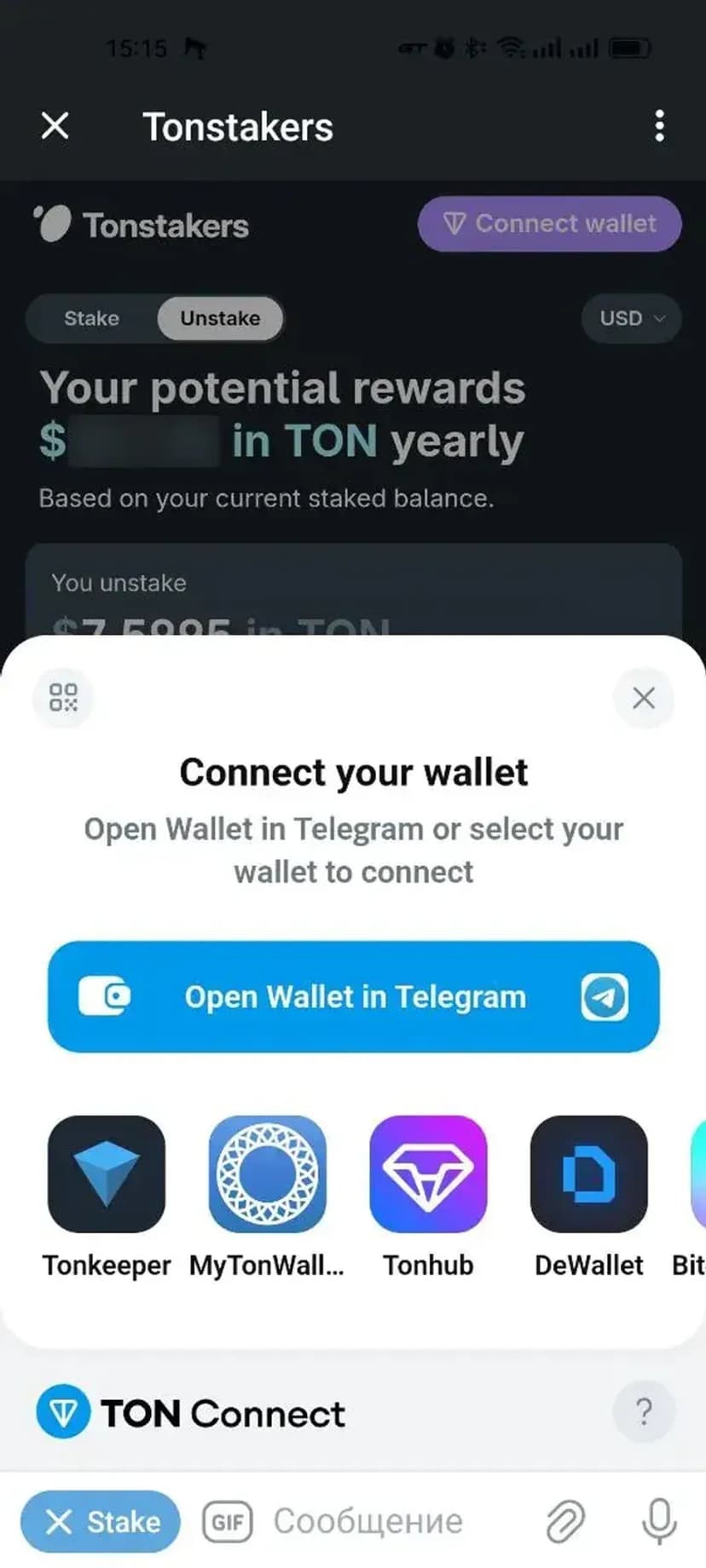Viewport: 706px width, 1568px height.
Task: Open Wallet in Telegram
Action: 353,996
